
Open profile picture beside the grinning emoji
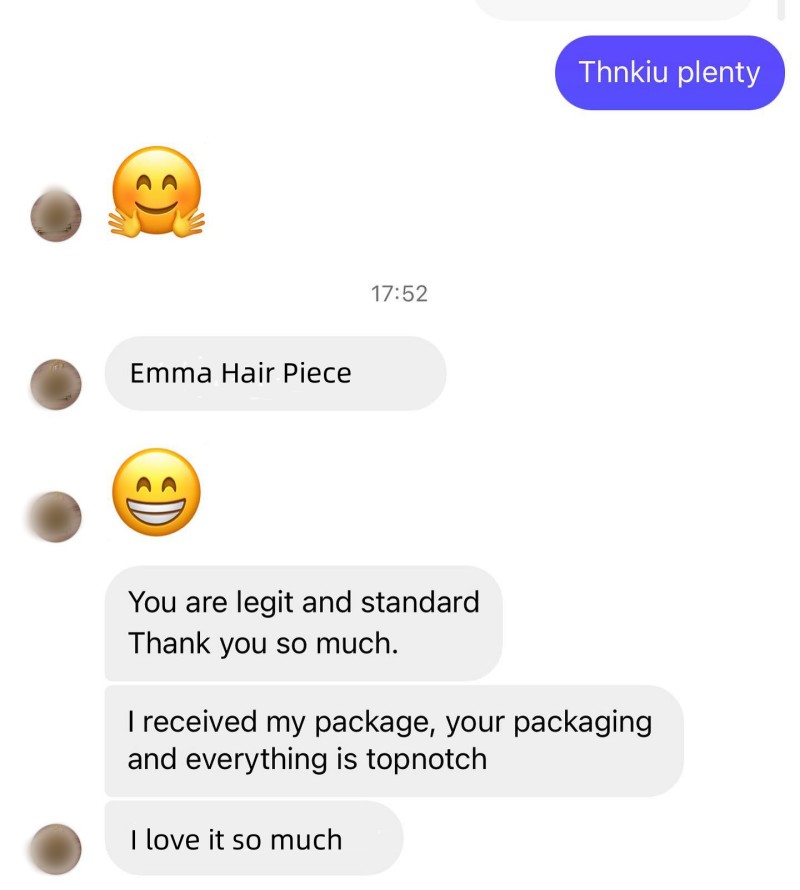54,517
